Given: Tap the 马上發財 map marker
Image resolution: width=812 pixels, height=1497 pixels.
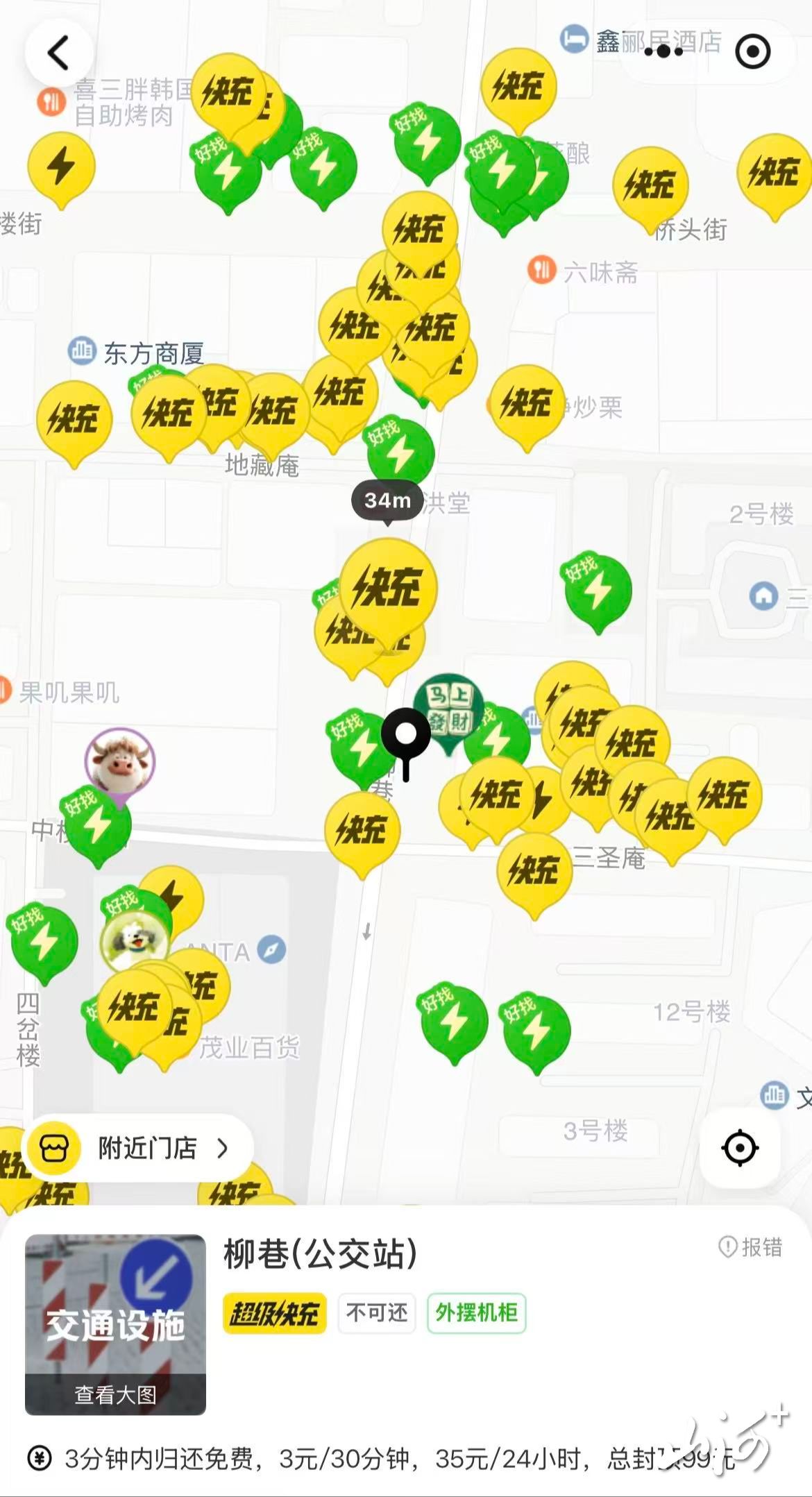Looking at the screenshot, I should 449,708.
